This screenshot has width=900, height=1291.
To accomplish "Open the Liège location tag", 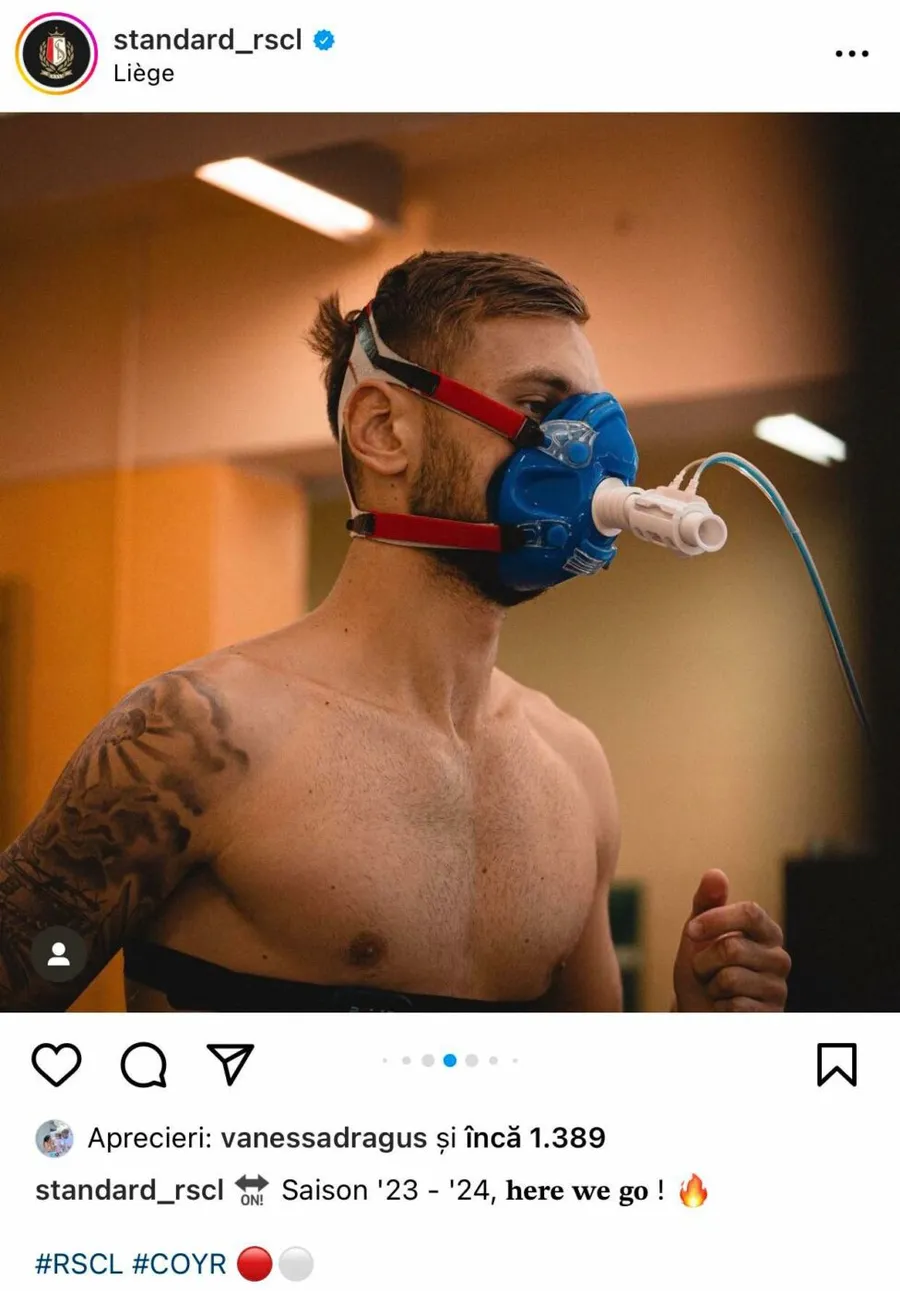I will point(143,73).
